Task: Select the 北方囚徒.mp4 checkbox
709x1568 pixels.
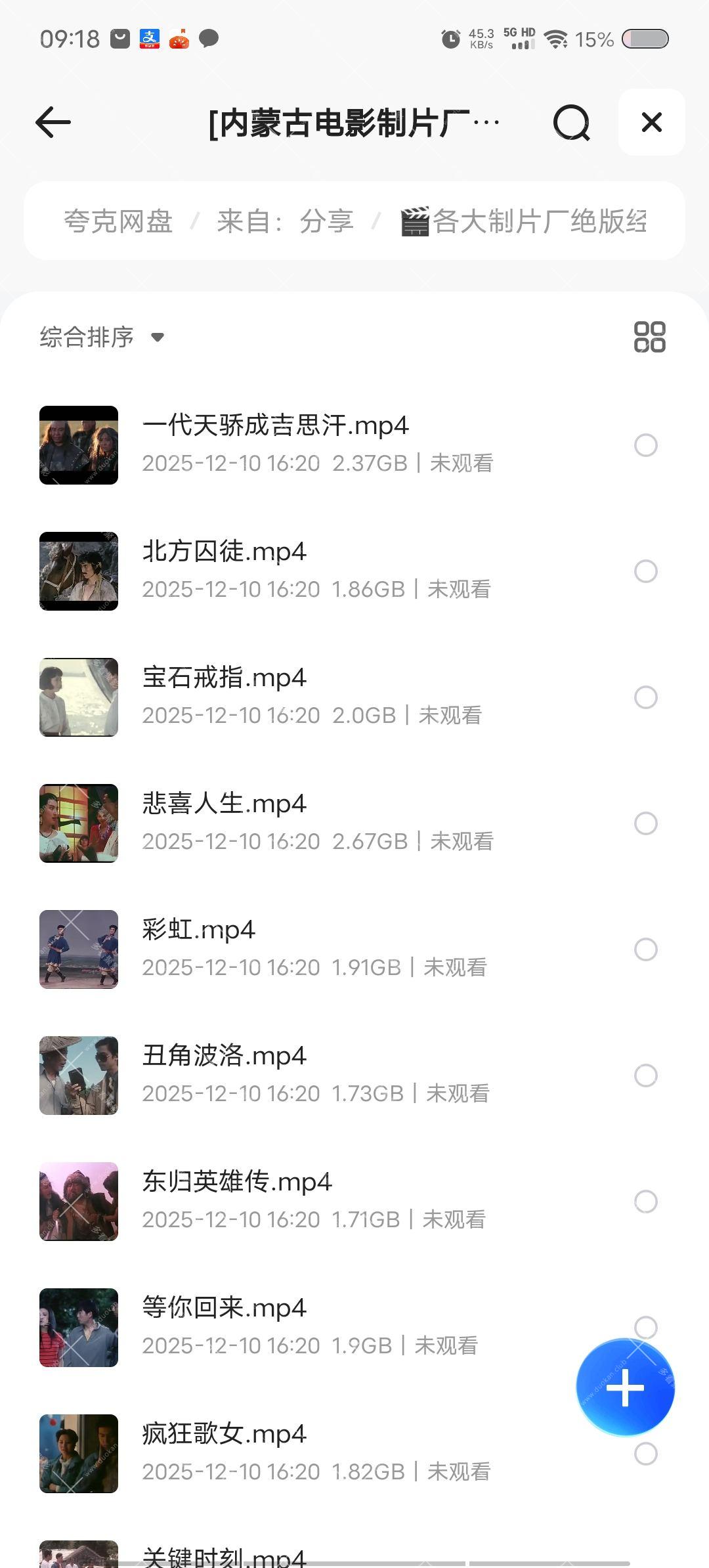Action: point(645,571)
